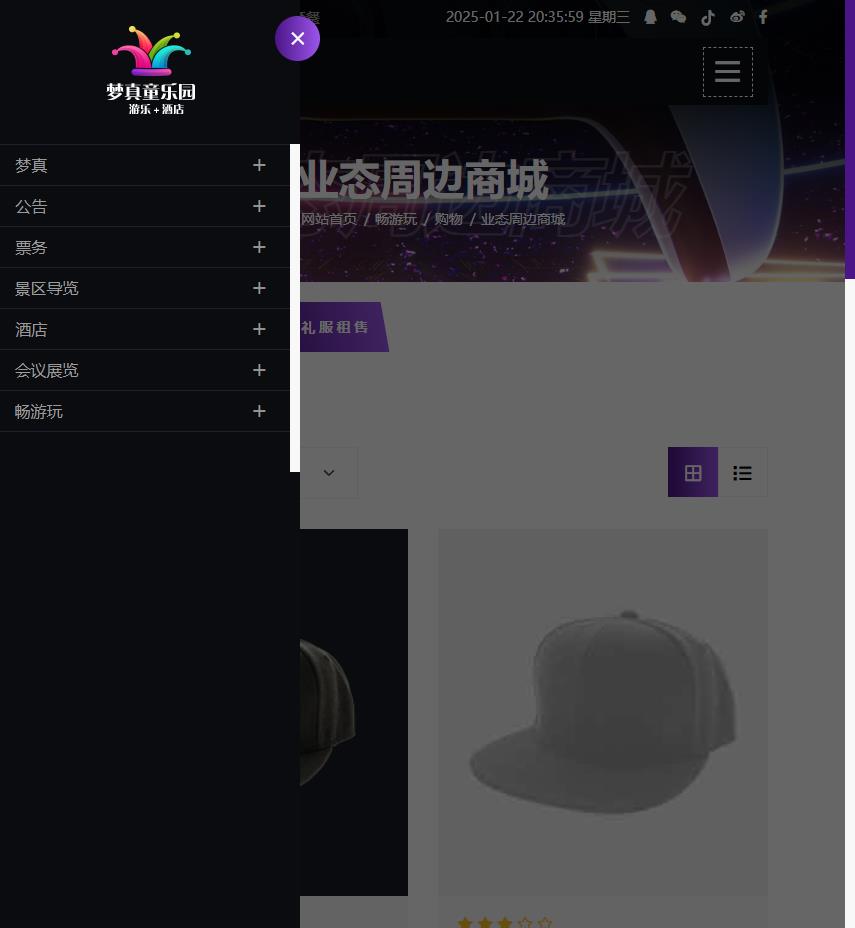Expand the 票务 menu section
The height and width of the screenshot is (928, 855).
[x=259, y=247]
